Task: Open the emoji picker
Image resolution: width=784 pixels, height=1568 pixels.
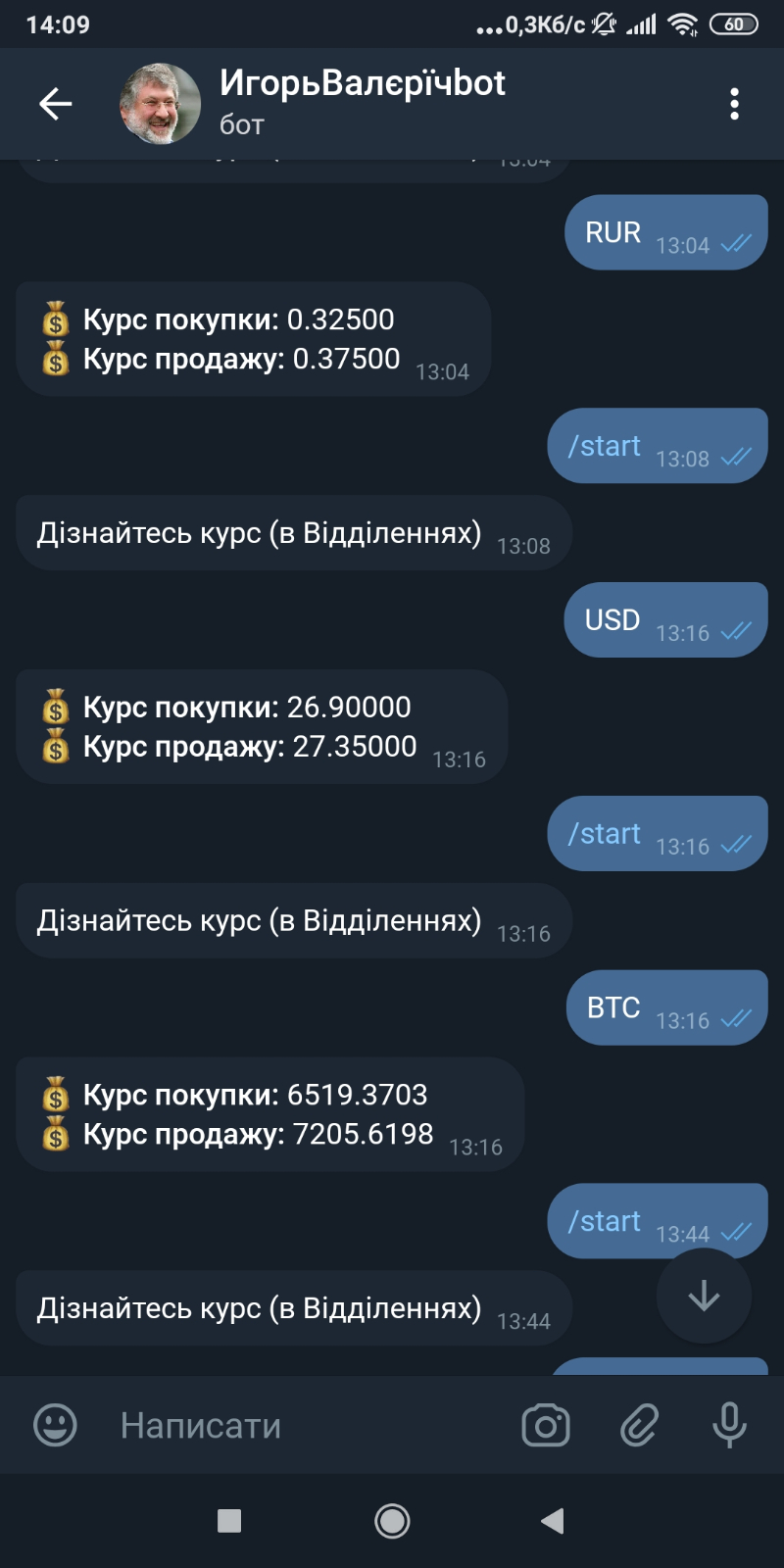Action: [x=55, y=1425]
